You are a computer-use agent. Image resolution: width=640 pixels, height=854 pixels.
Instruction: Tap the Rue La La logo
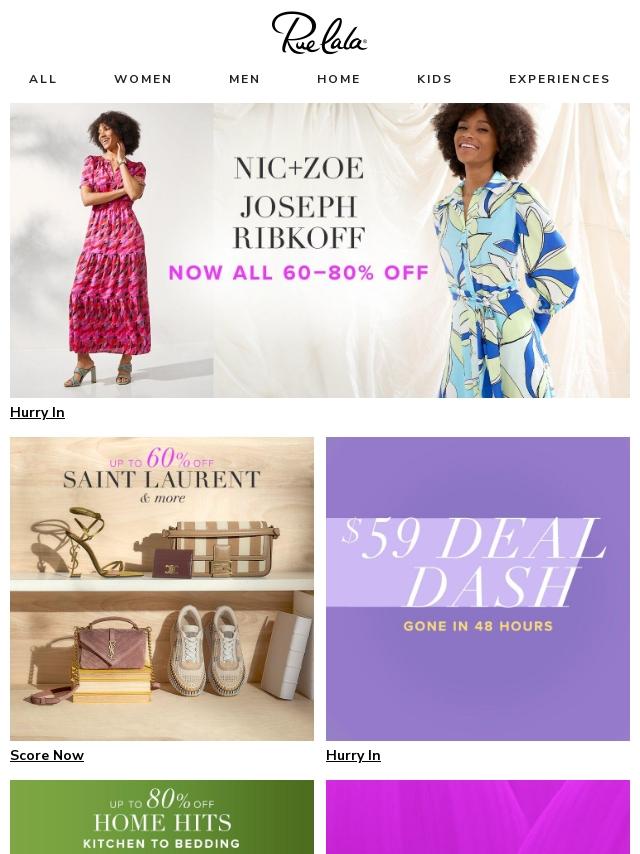point(319,33)
